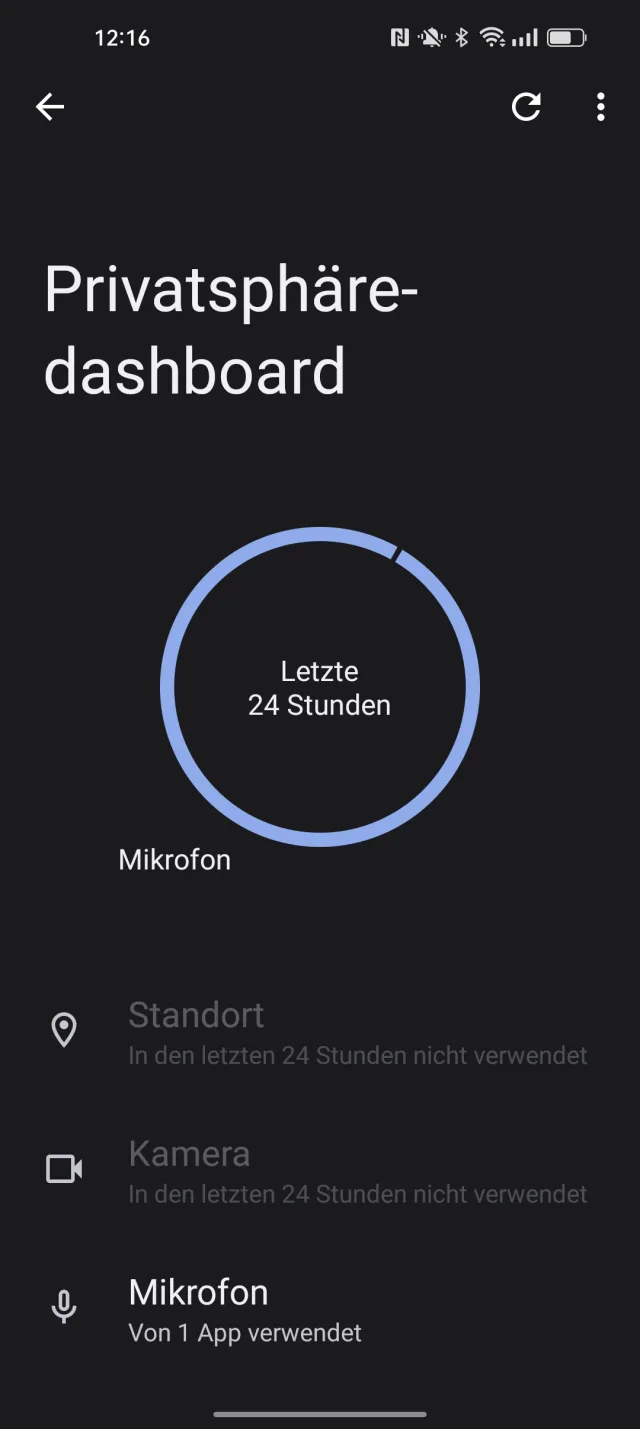Go back from Privatsphäre-dashboard
640x1429 pixels.
(50, 107)
